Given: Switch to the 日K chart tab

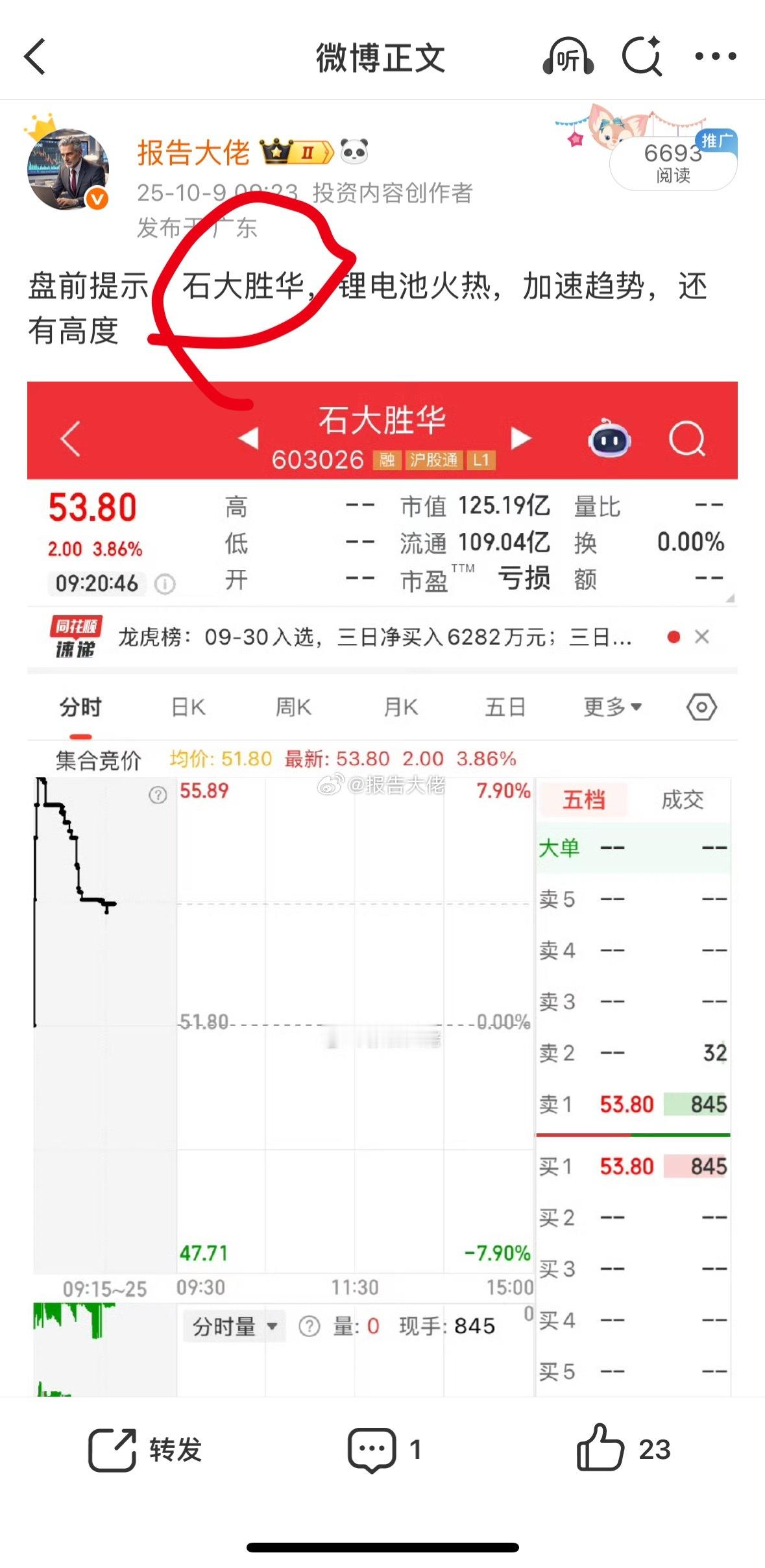Looking at the screenshot, I should tap(186, 708).
